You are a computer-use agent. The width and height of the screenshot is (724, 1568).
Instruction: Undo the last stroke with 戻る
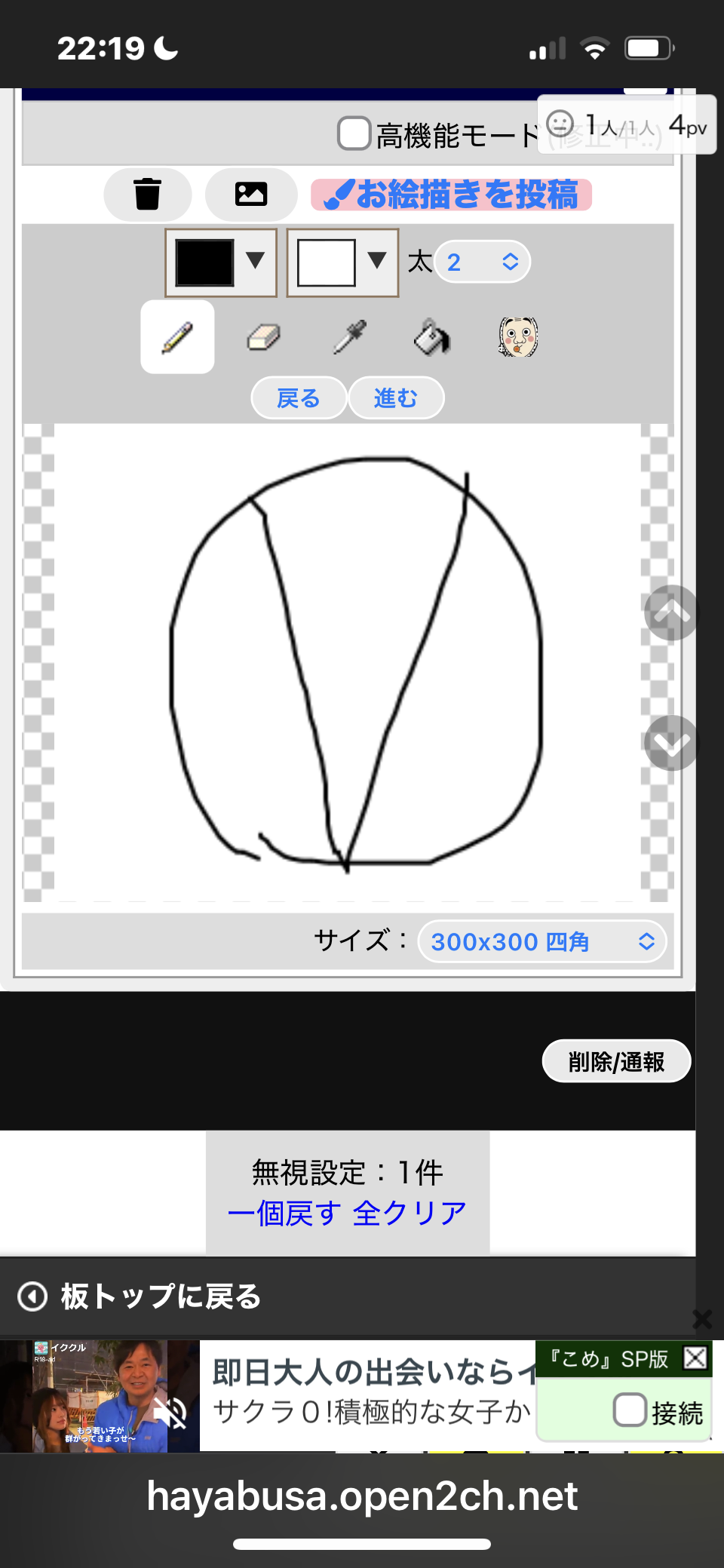[299, 397]
